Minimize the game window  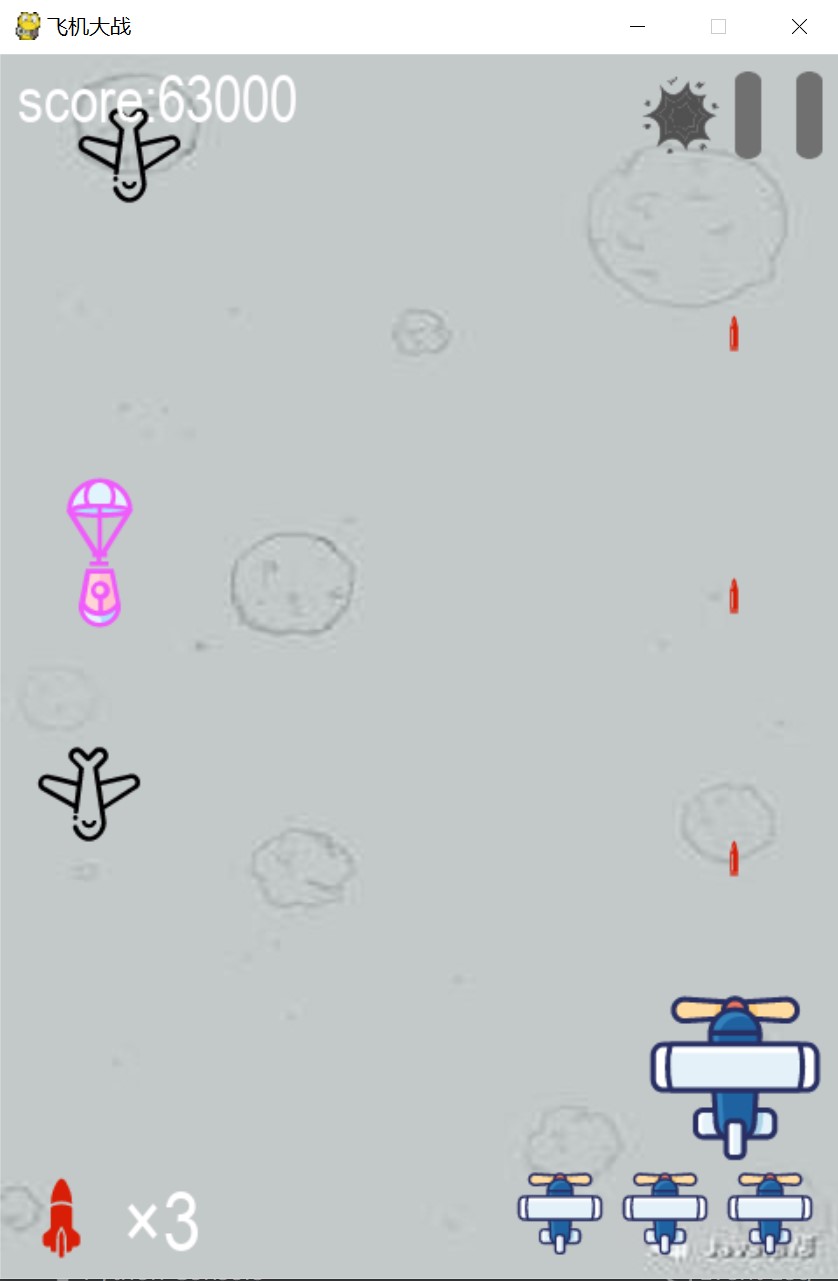pyautogui.click(x=638, y=27)
